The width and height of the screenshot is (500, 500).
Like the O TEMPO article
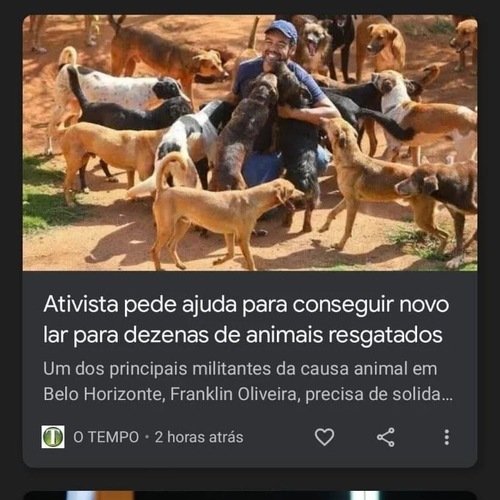(x=324, y=437)
